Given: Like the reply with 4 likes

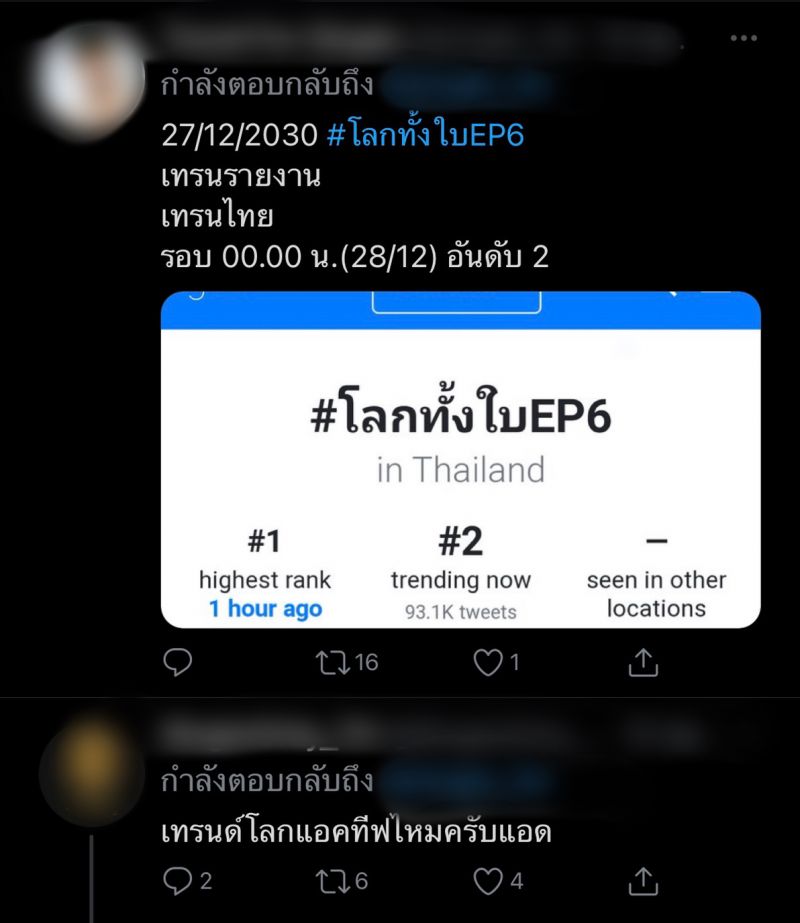Looking at the screenshot, I should [487, 880].
